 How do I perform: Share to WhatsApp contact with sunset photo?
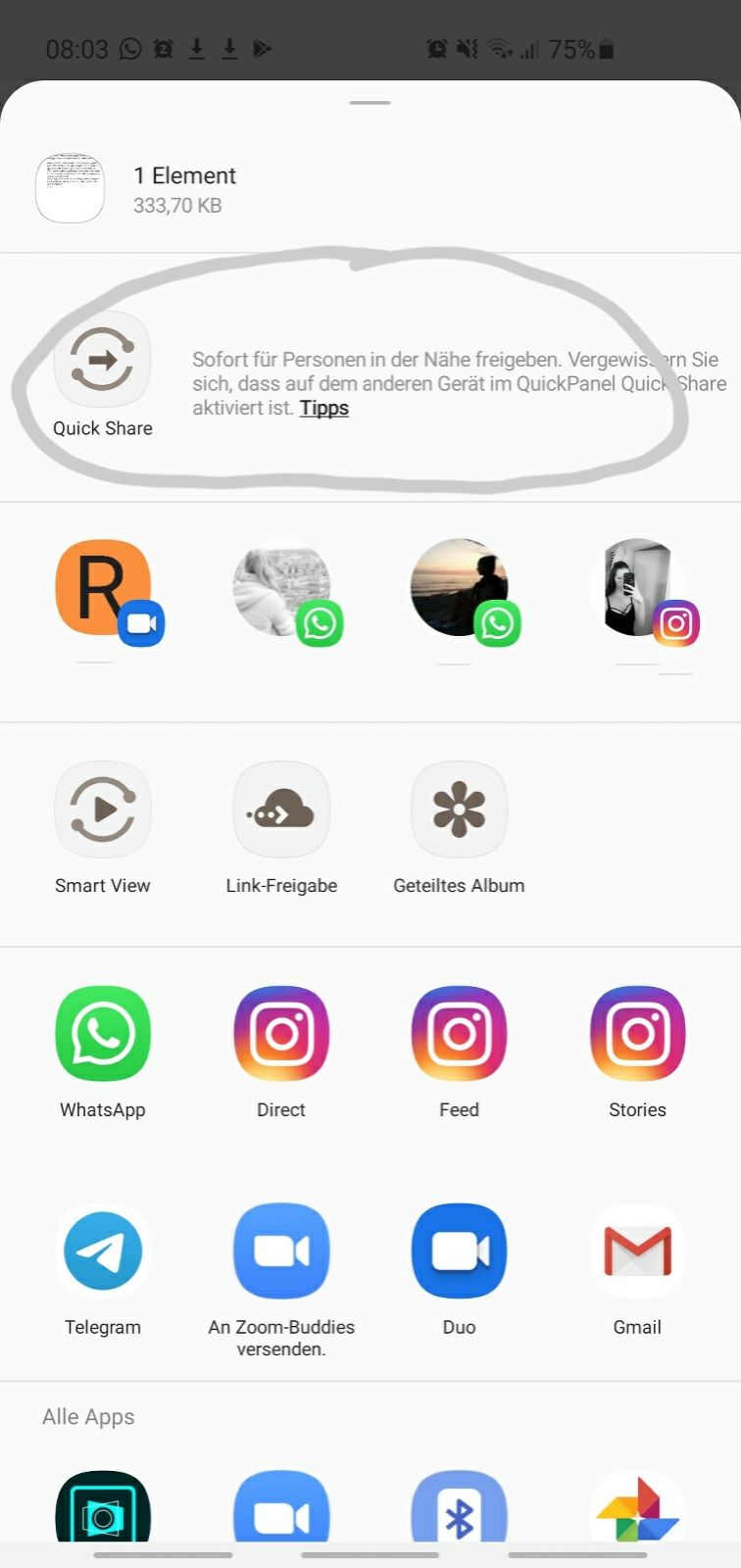tap(460, 588)
